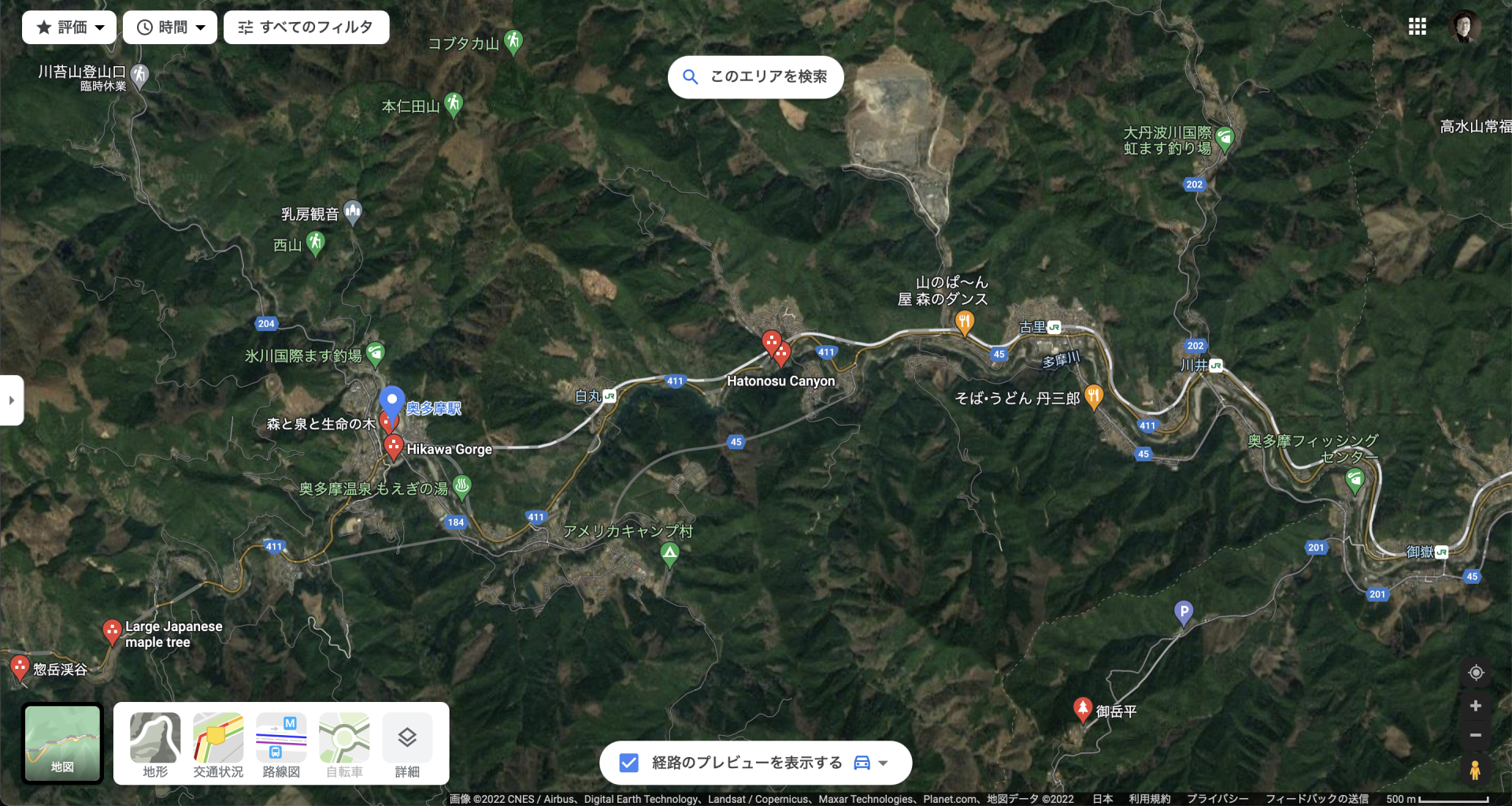The width and height of the screenshot is (1512, 806).
Task: Select the Hatonosu Canyon map pin
Action: pyautogui.click(x=780, y=354)
